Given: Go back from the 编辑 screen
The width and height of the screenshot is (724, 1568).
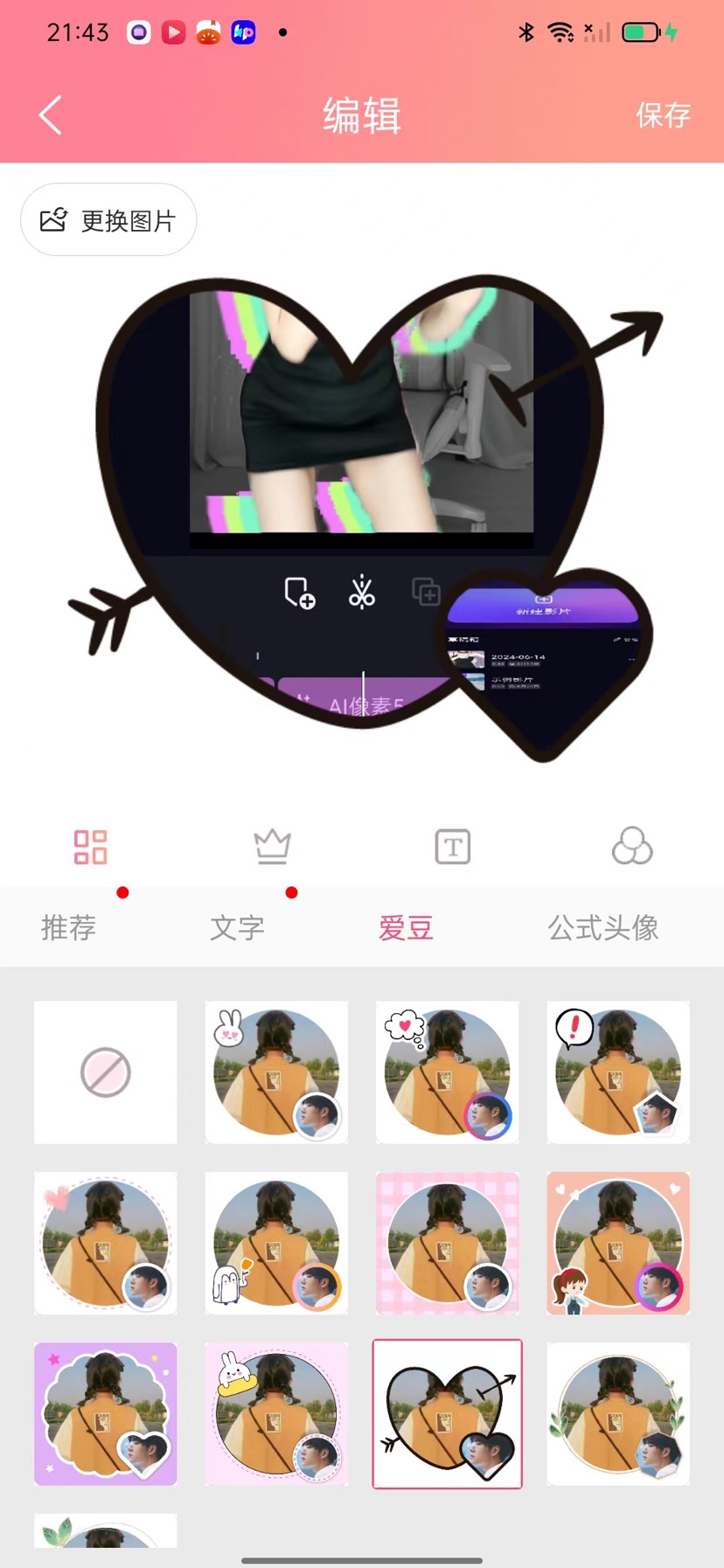Looking at the screenshot, I should tap(51, 115).
